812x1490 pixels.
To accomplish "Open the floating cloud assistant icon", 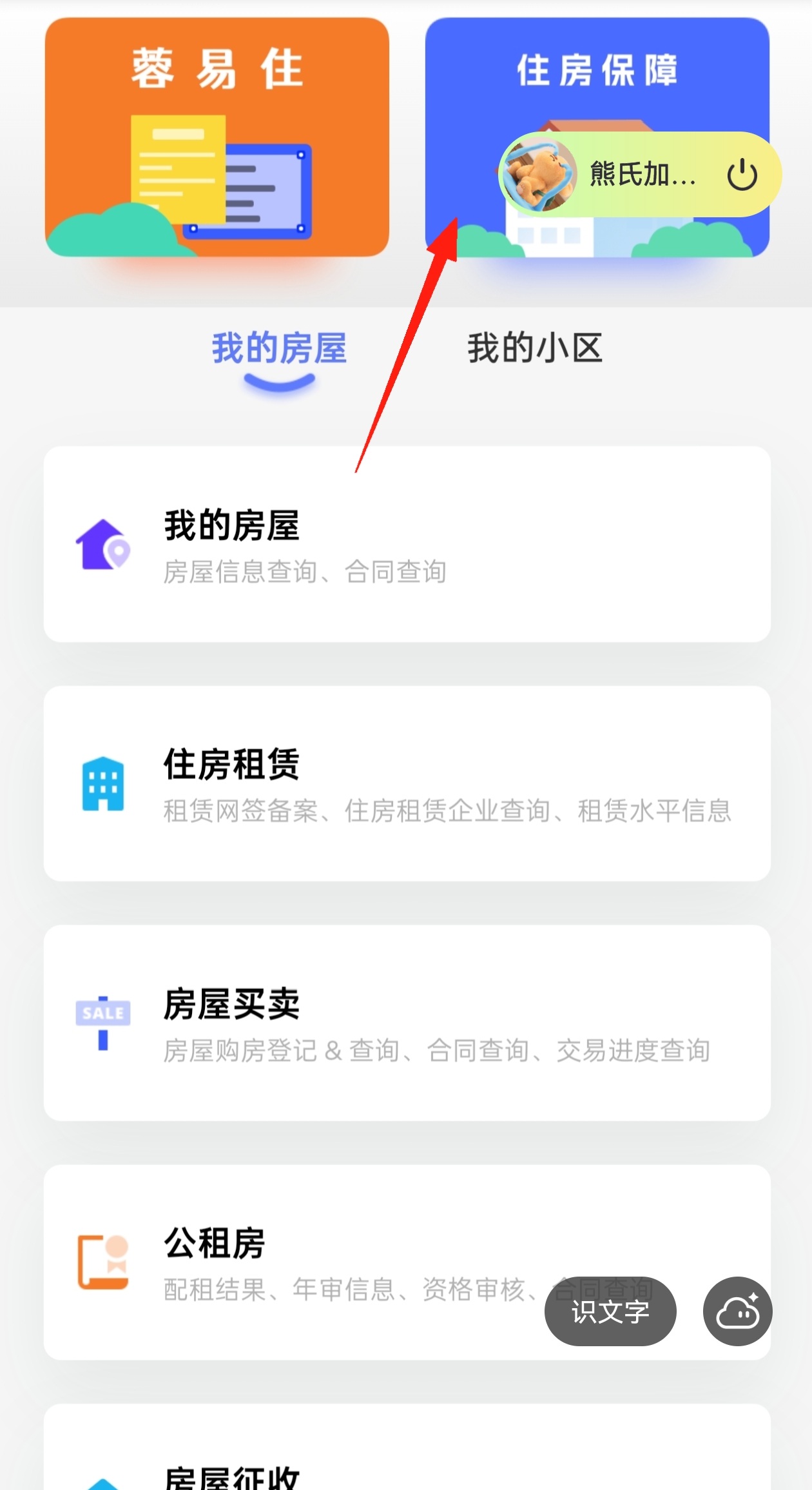I will (x=737, y=1311).
